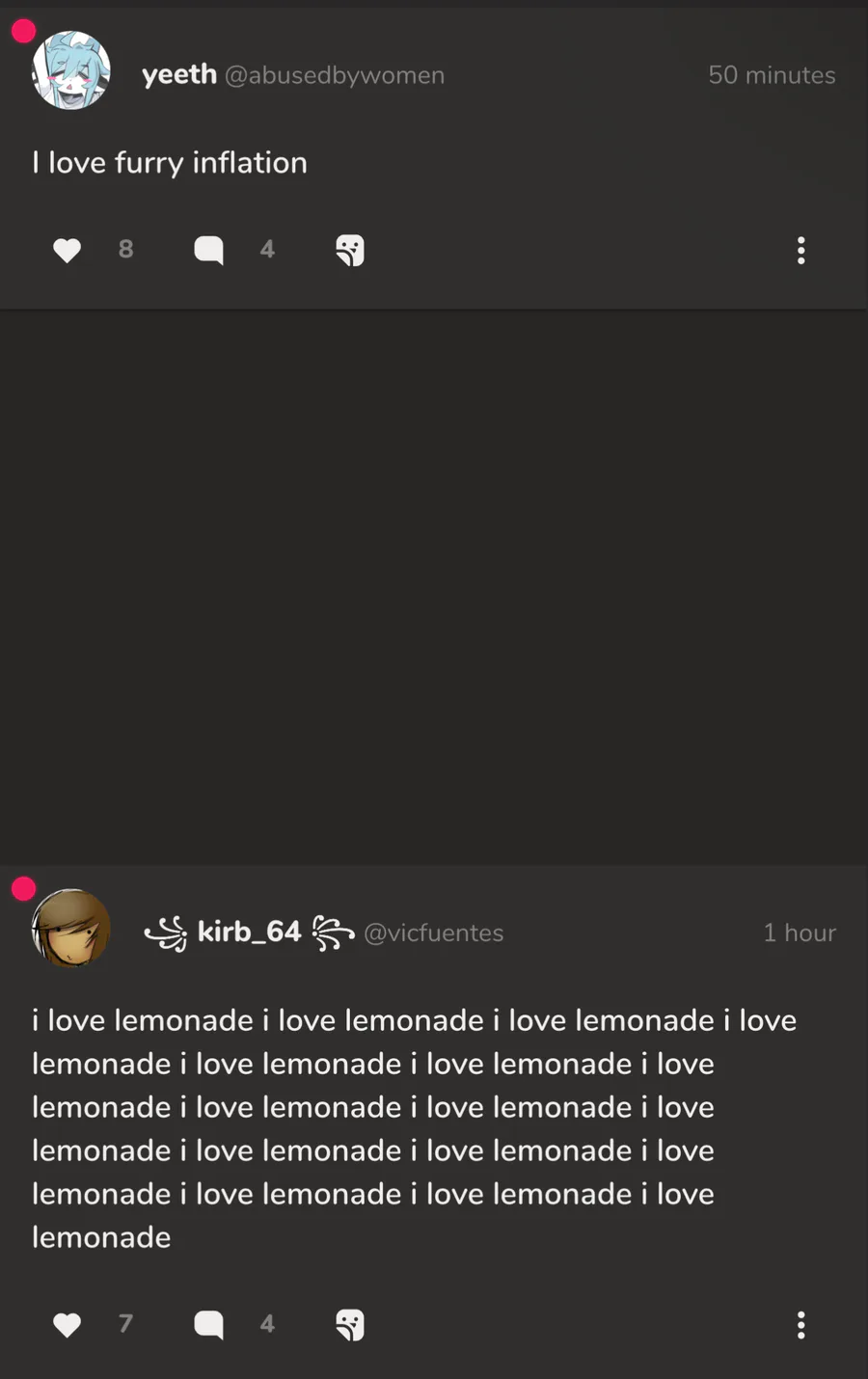Open comments on kirb_64's lemonade post
This screenshot has width=868, height=1379.
[x=208, y=1325]
